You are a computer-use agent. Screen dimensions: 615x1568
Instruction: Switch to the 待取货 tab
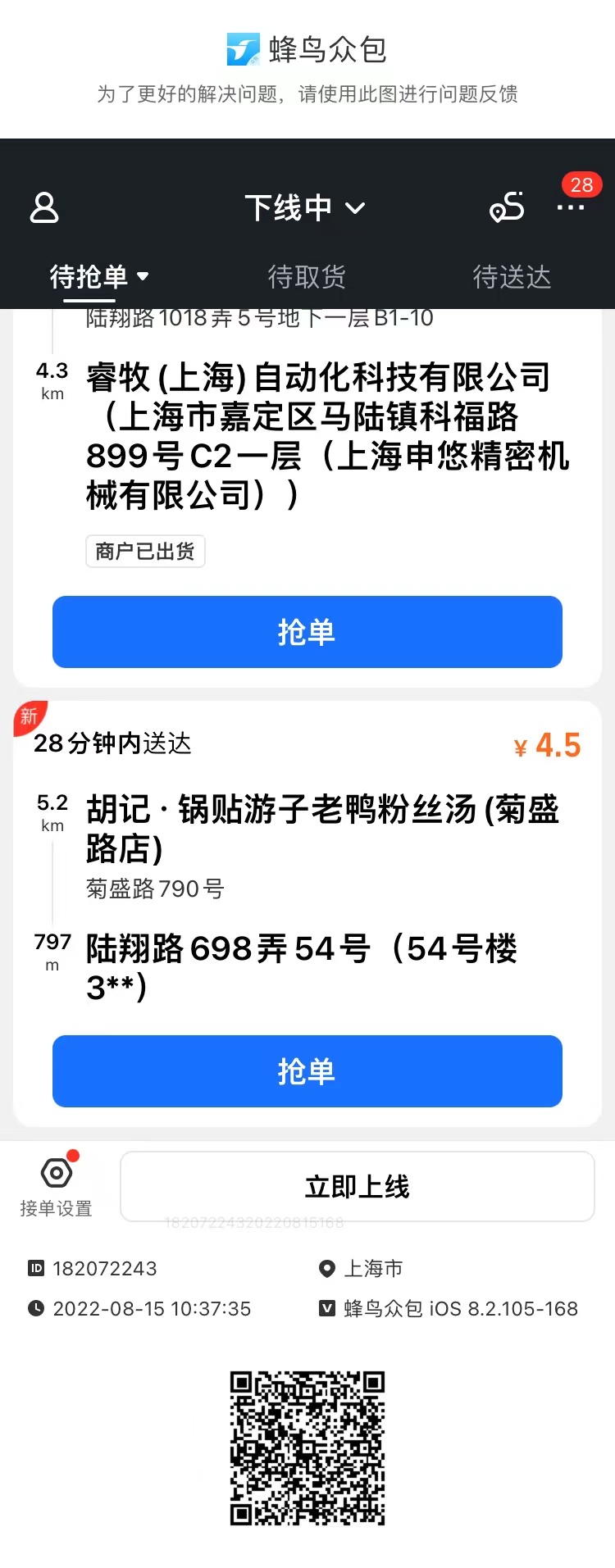[x=307, y=277]
